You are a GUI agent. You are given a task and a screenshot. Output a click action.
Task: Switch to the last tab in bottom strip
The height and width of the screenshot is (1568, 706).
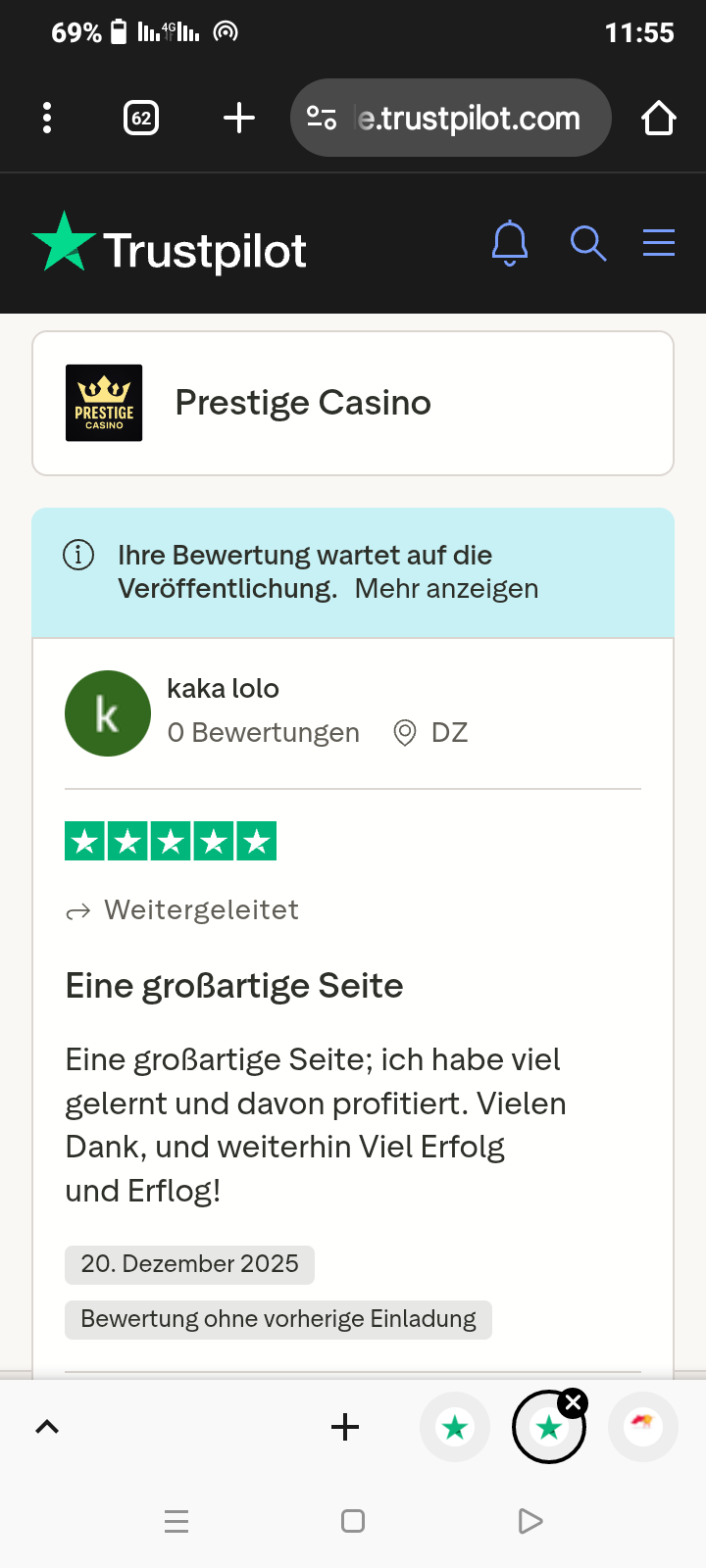(x=643, y=1427)
